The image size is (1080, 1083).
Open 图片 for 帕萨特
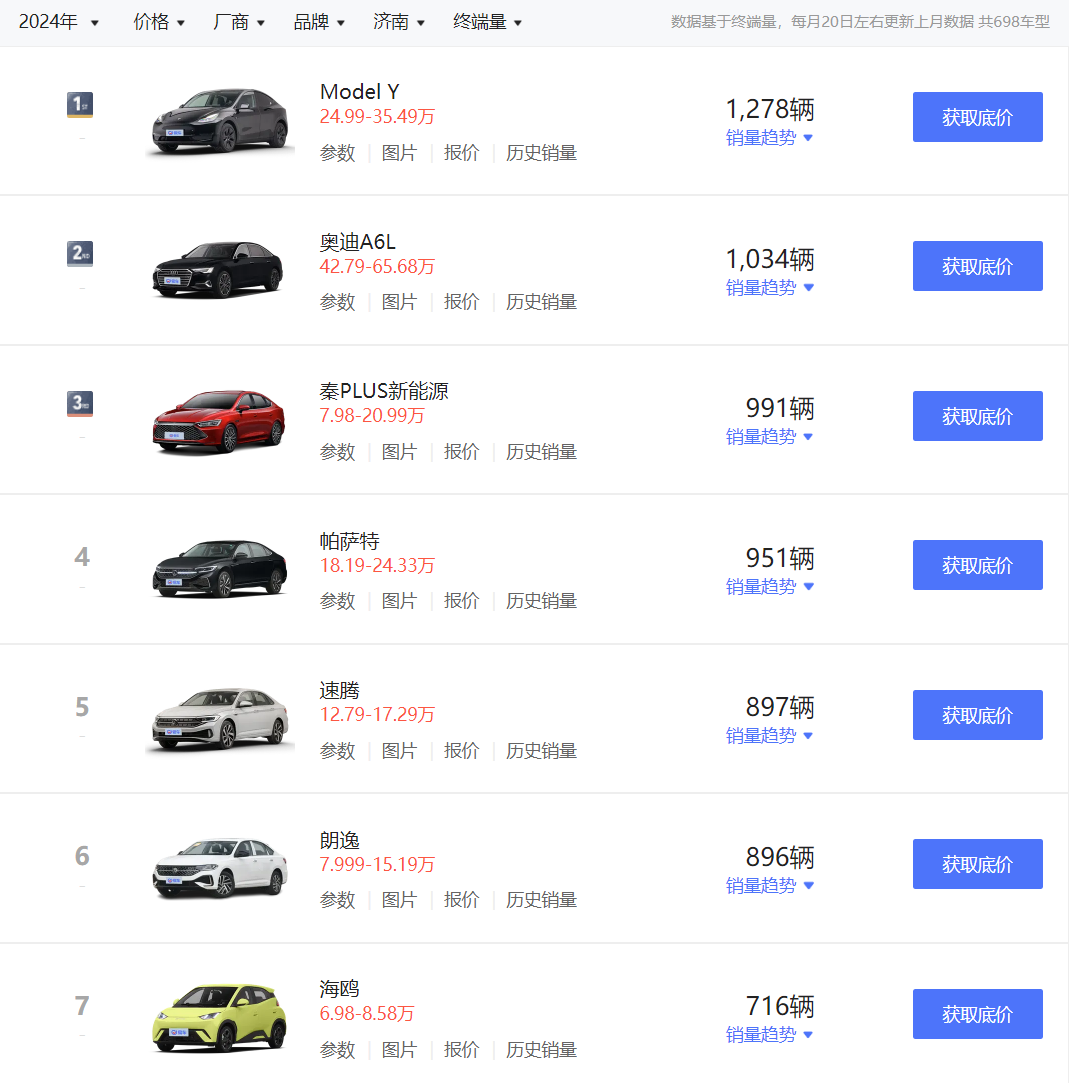click(399, 601)
